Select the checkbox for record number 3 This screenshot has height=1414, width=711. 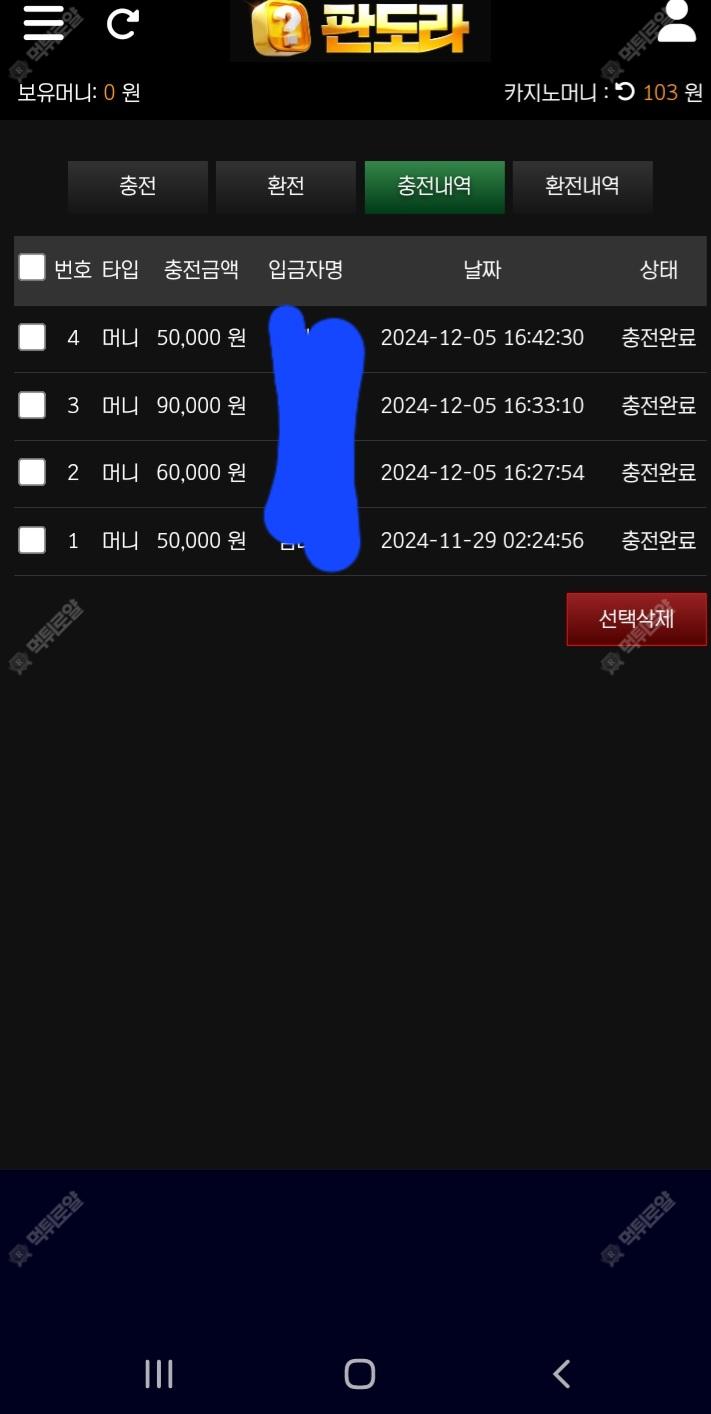coord(32,404)
